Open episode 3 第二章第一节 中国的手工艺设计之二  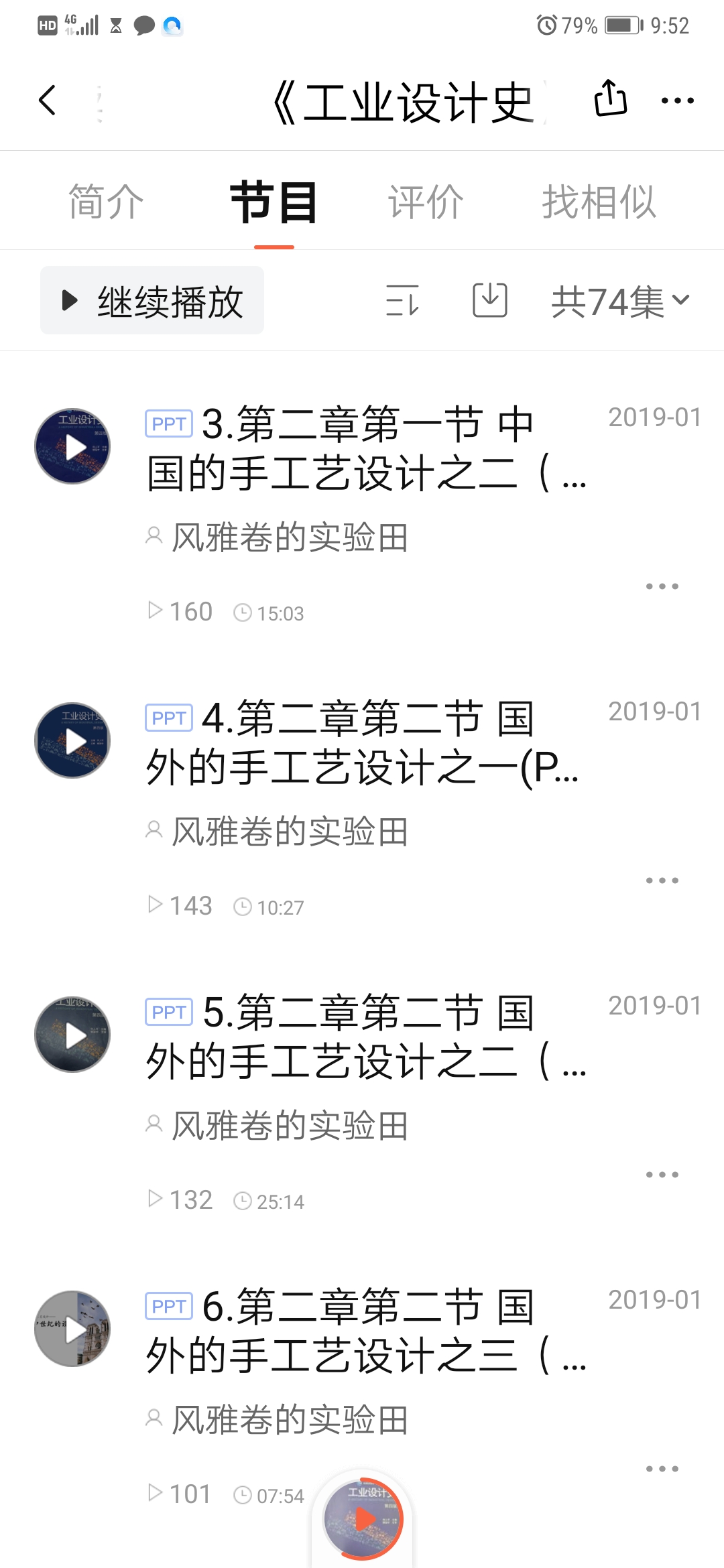(365, 449)
